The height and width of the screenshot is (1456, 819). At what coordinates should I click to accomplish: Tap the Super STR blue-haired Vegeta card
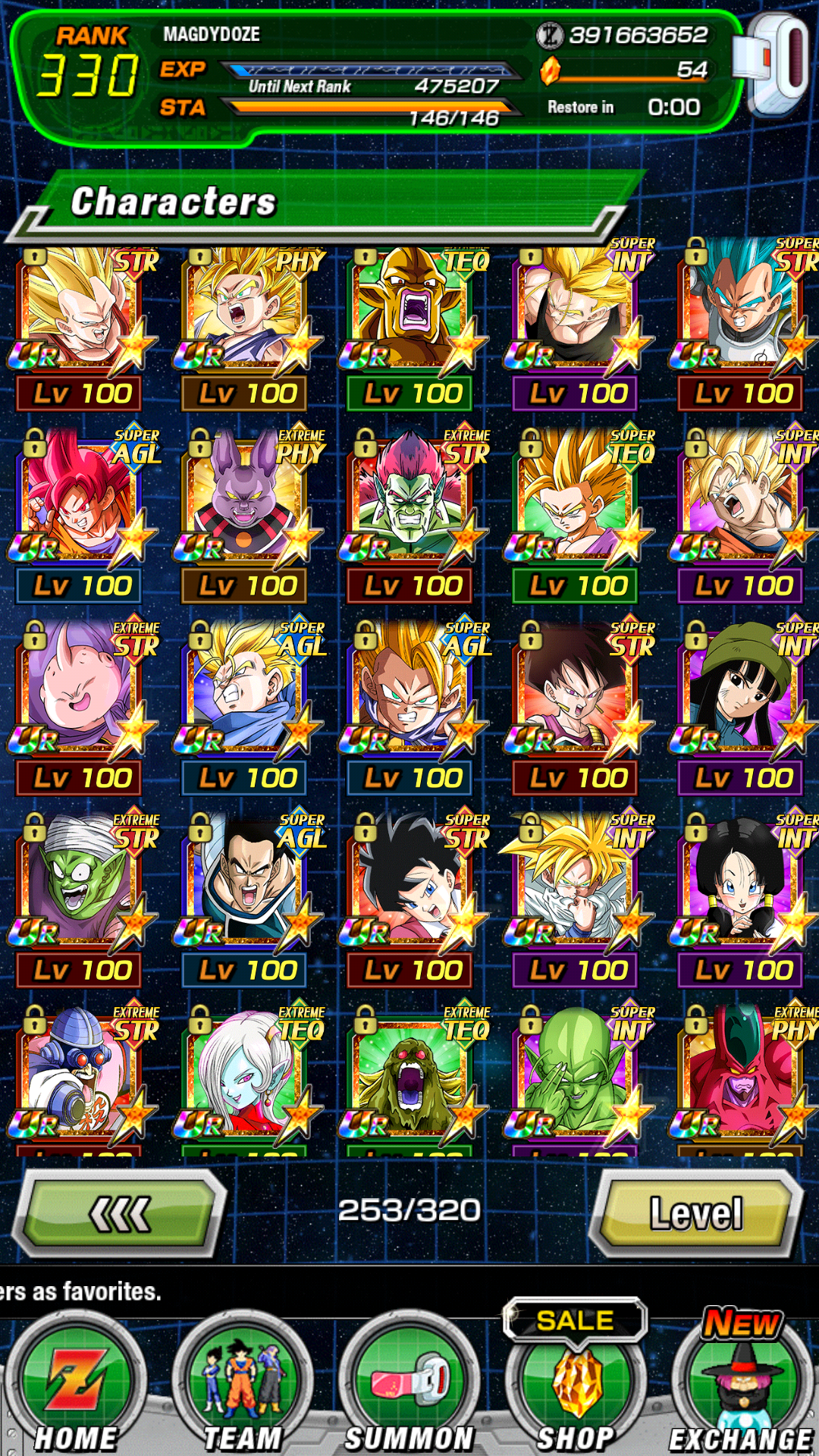click(742, 326)
